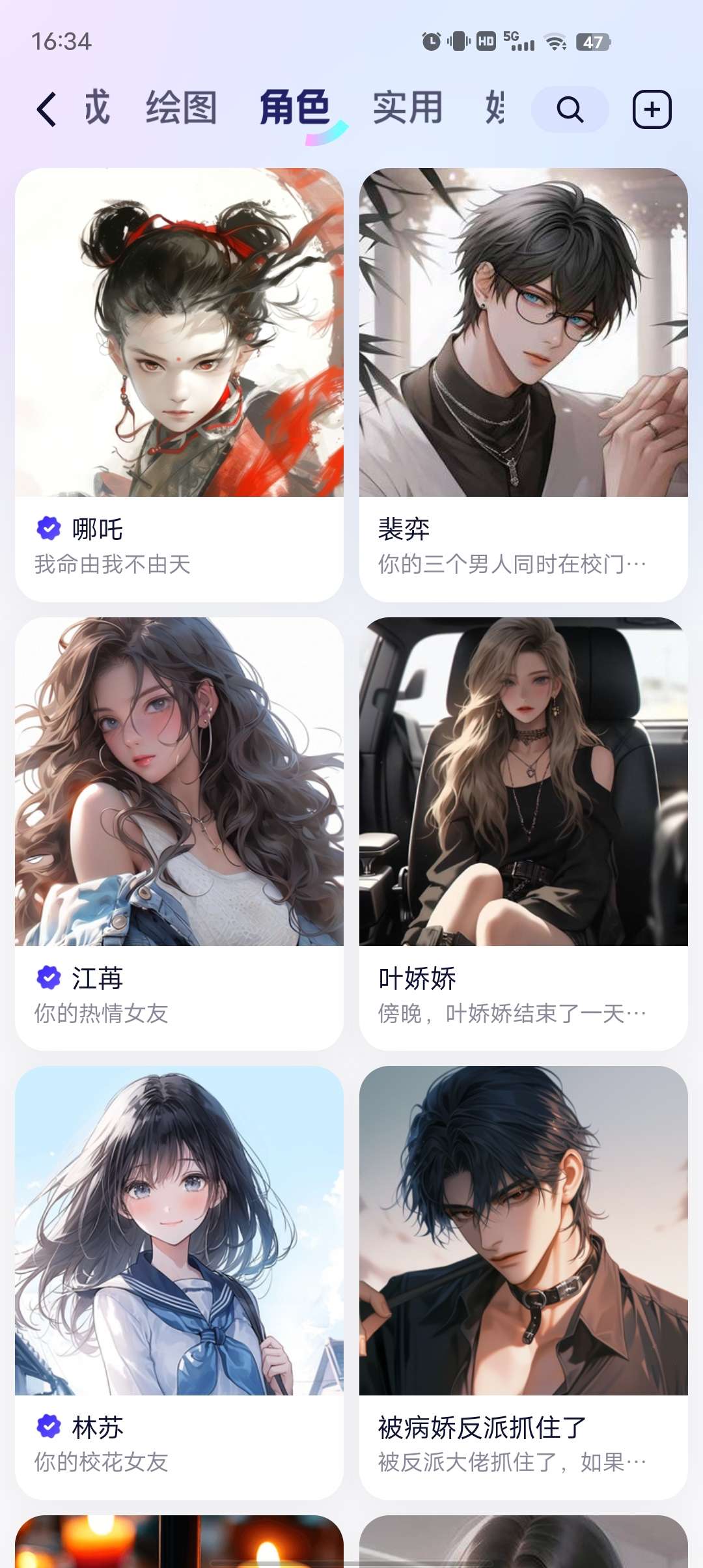
Task: Open the 哪吒 character card
Action: pos(179,384)
